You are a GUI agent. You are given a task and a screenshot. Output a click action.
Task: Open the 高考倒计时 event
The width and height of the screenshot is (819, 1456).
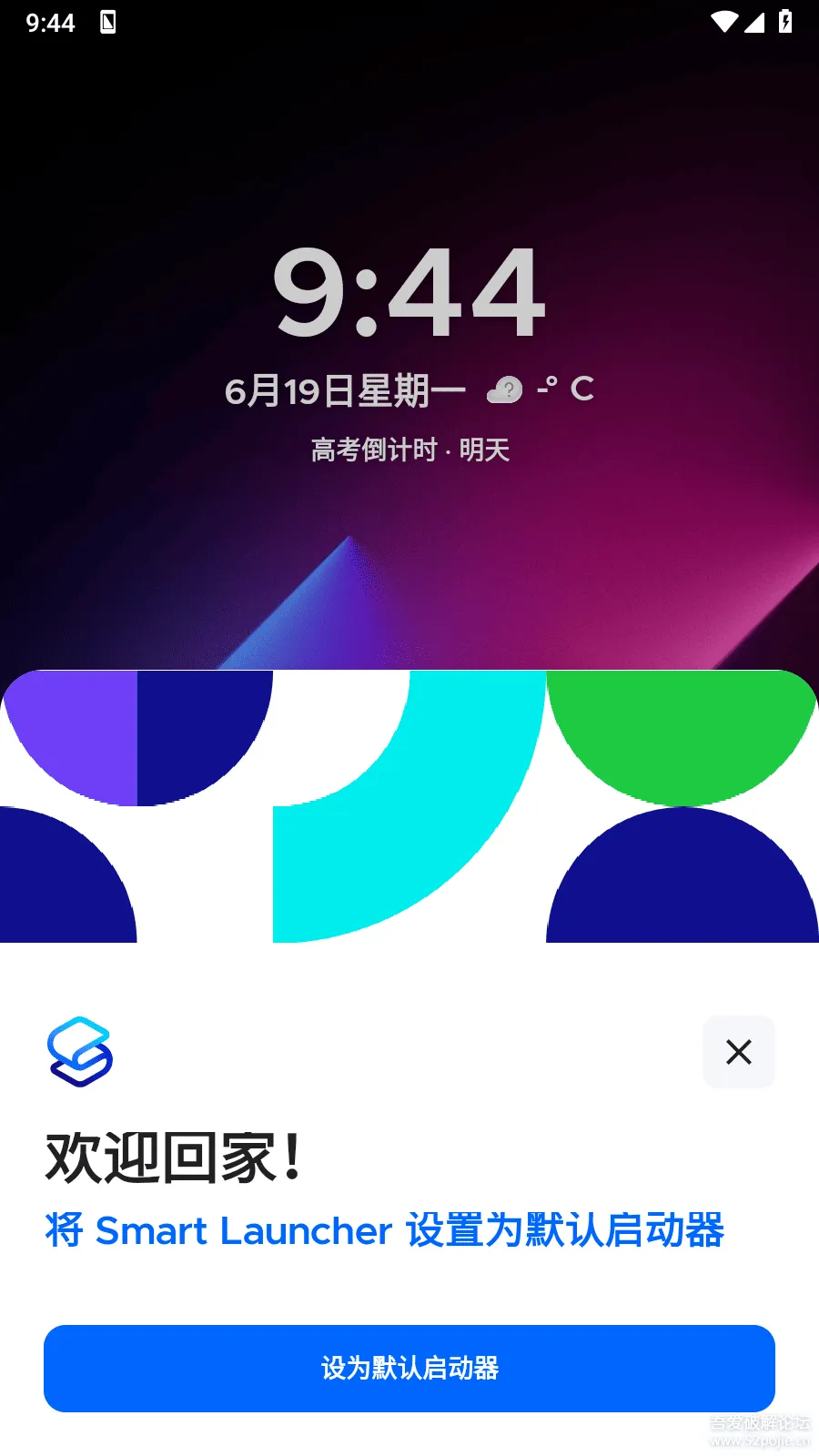[409, 450]
